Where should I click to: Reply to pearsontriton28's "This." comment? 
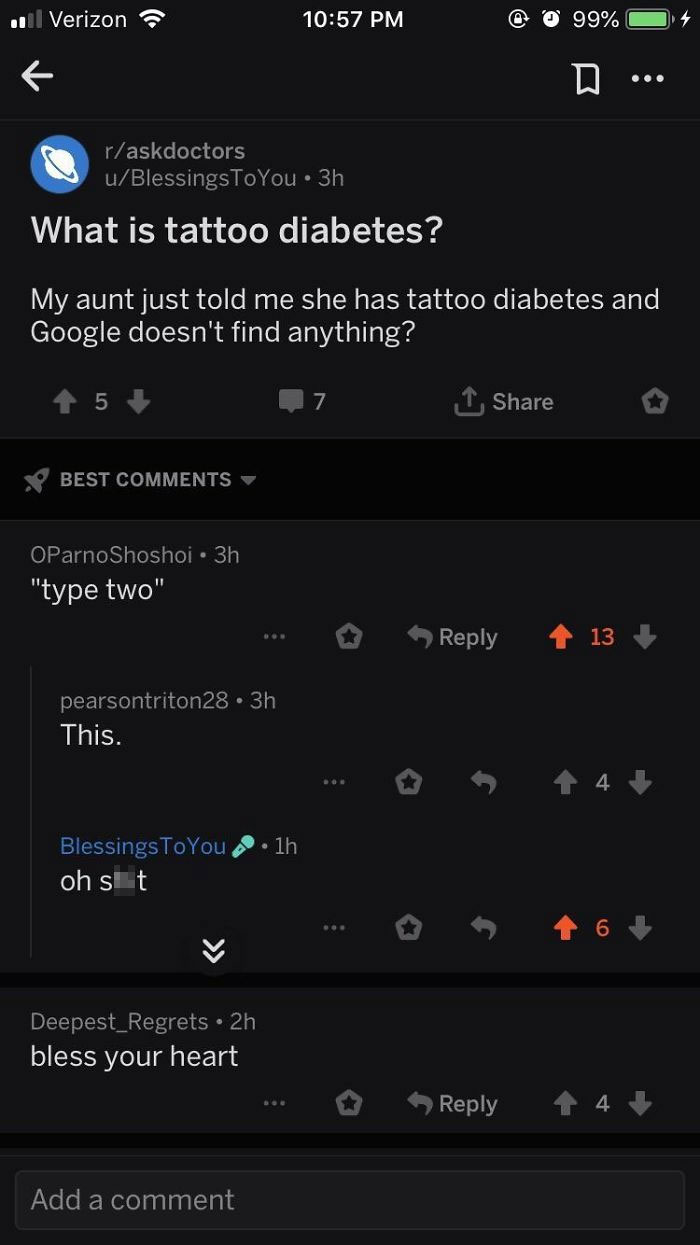(484, 784)
